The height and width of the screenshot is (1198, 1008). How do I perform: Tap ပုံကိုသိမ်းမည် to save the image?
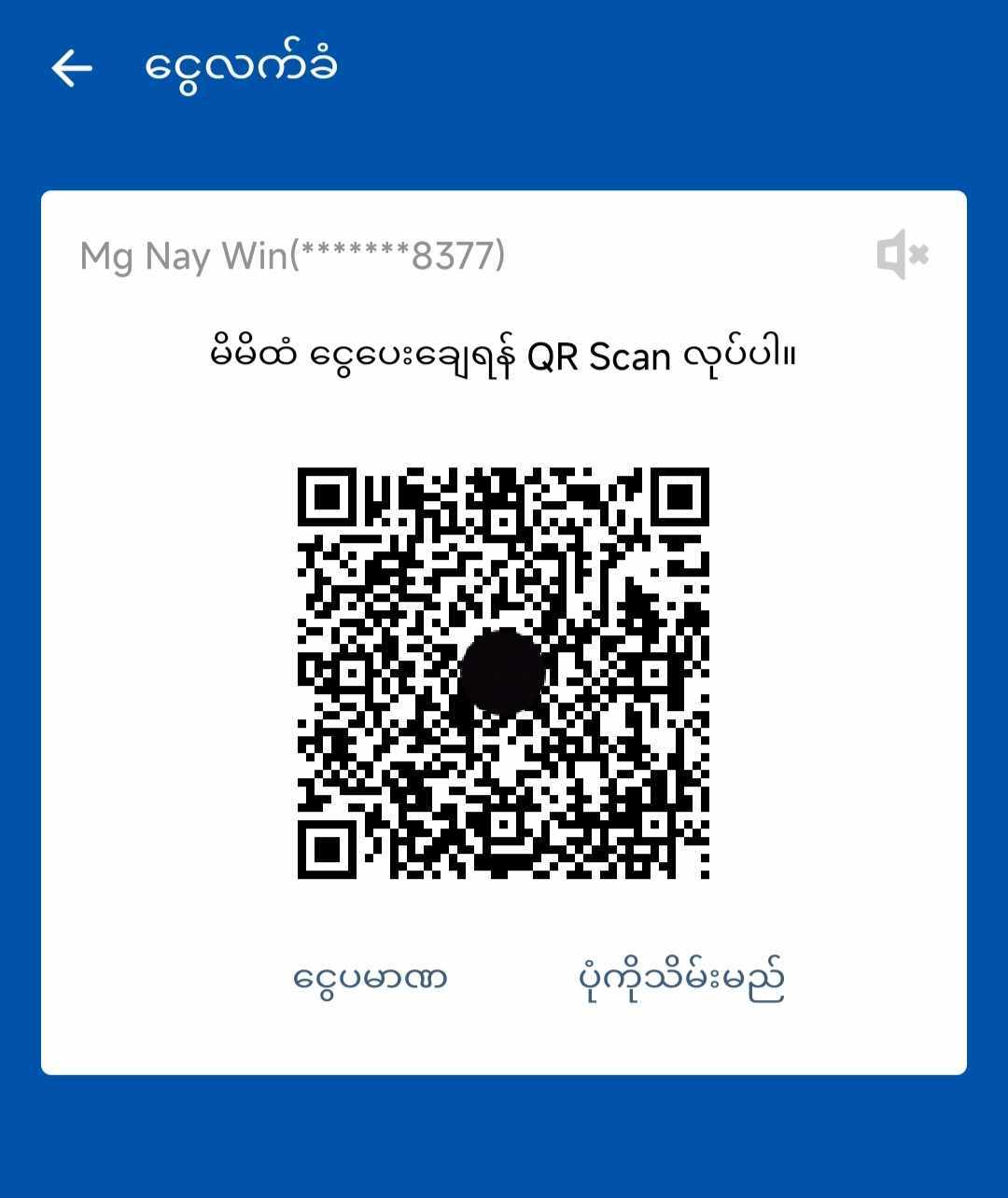pos(680,979)
